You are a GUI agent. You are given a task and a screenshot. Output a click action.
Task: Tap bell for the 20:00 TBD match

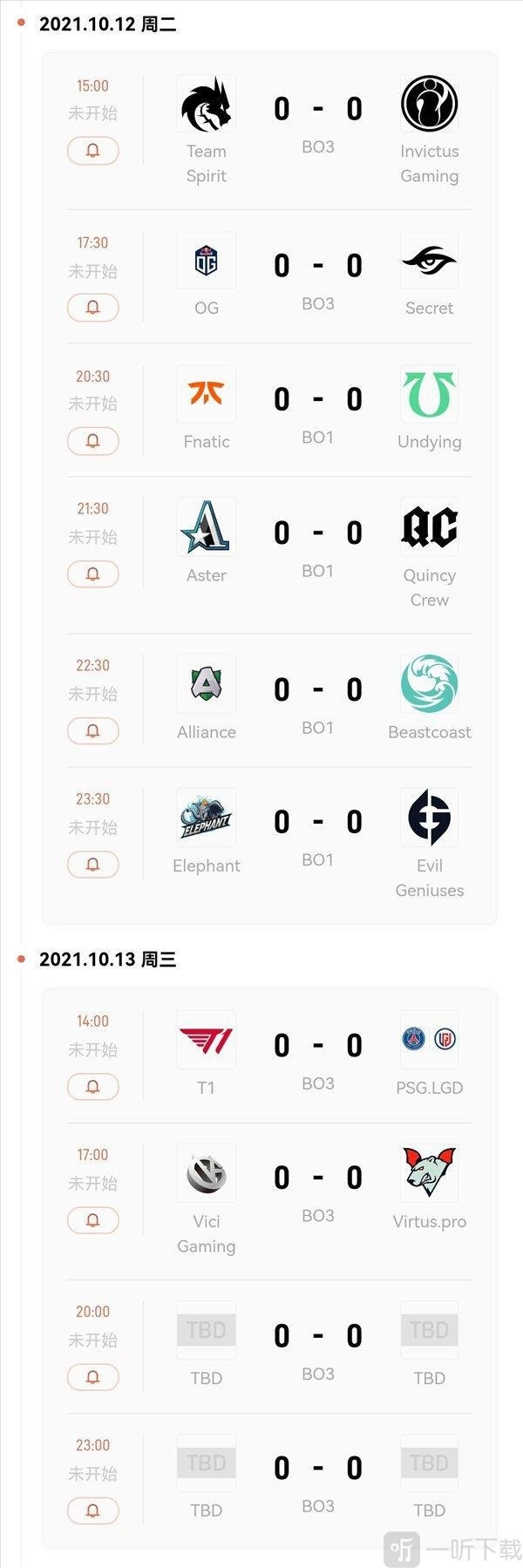(93, 1377)
